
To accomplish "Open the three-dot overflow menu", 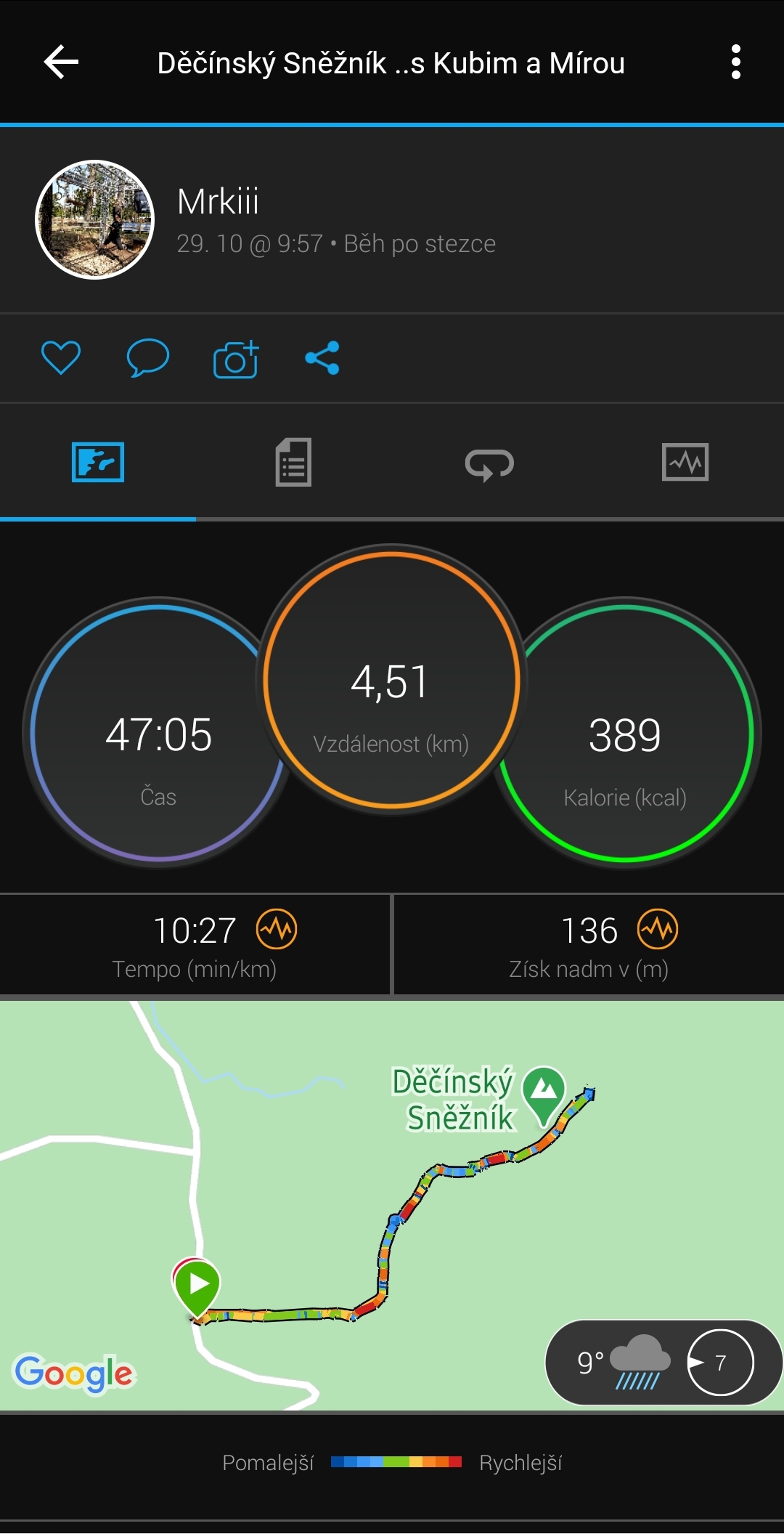I will [x=735, y=62].
